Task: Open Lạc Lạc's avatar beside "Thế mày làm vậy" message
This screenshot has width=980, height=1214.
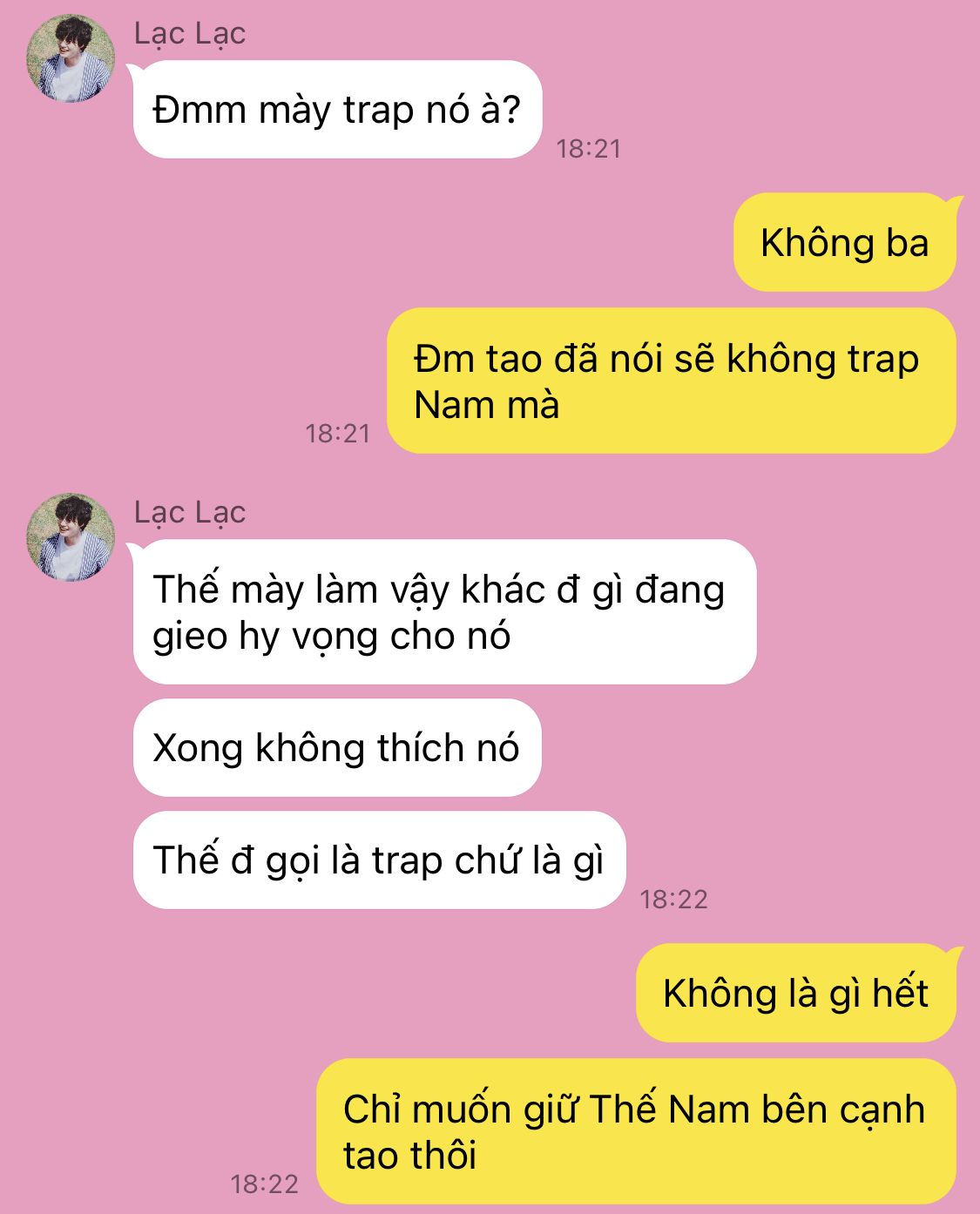Action: [x=71, y=537]
